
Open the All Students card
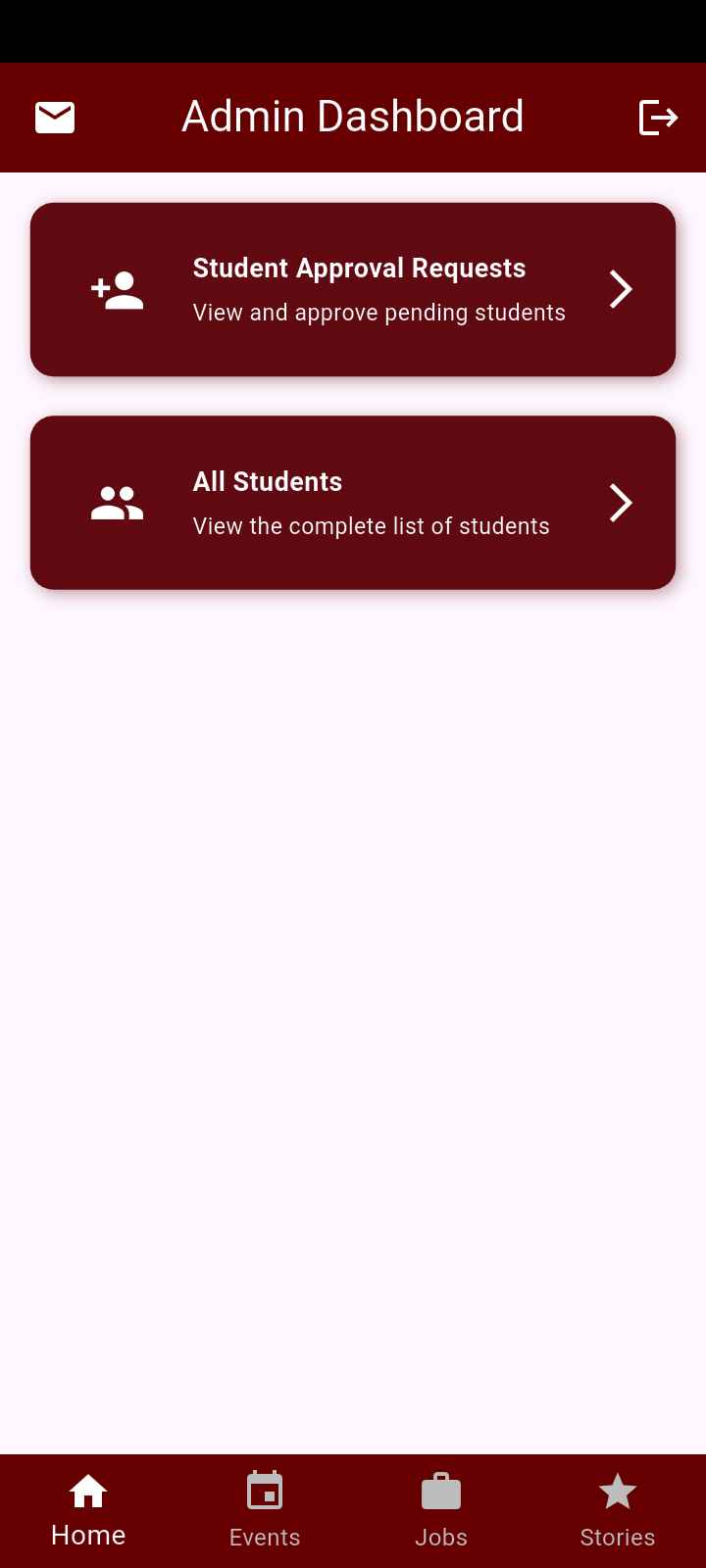tap(353, 503)
